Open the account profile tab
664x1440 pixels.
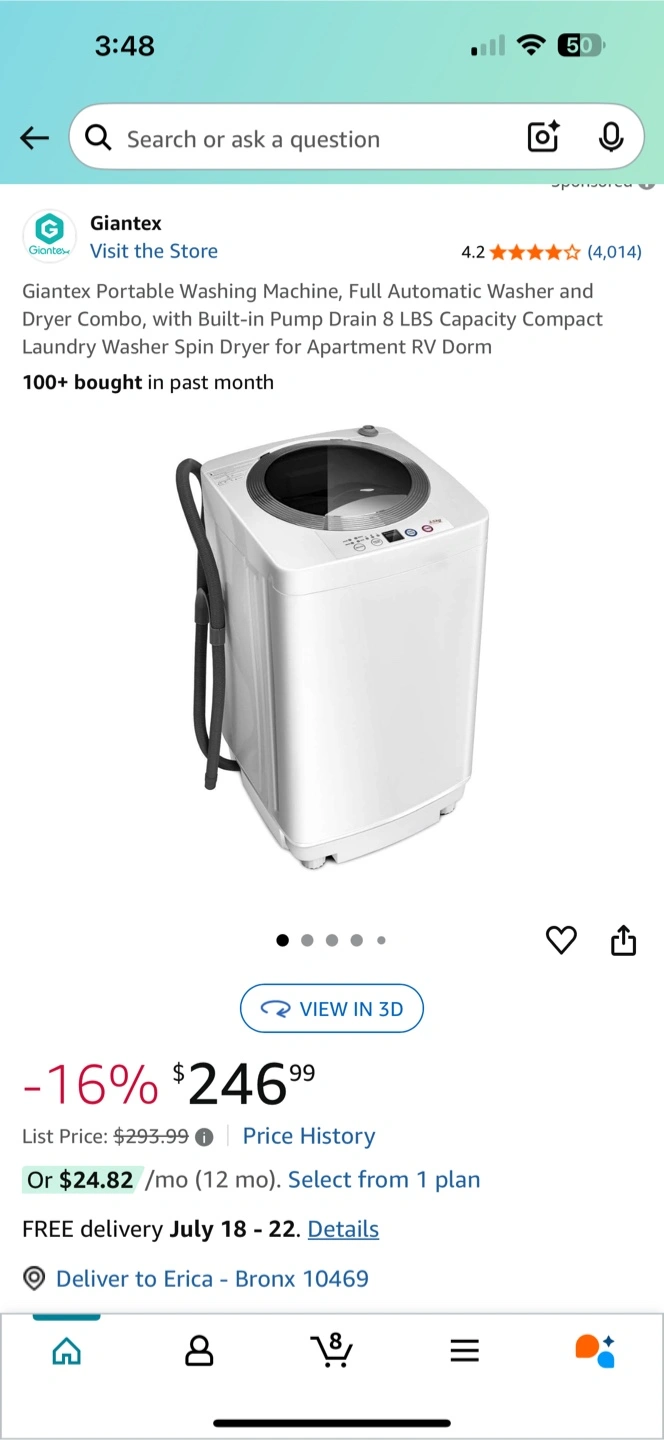pyautogui.click(x=199, y=1351)
